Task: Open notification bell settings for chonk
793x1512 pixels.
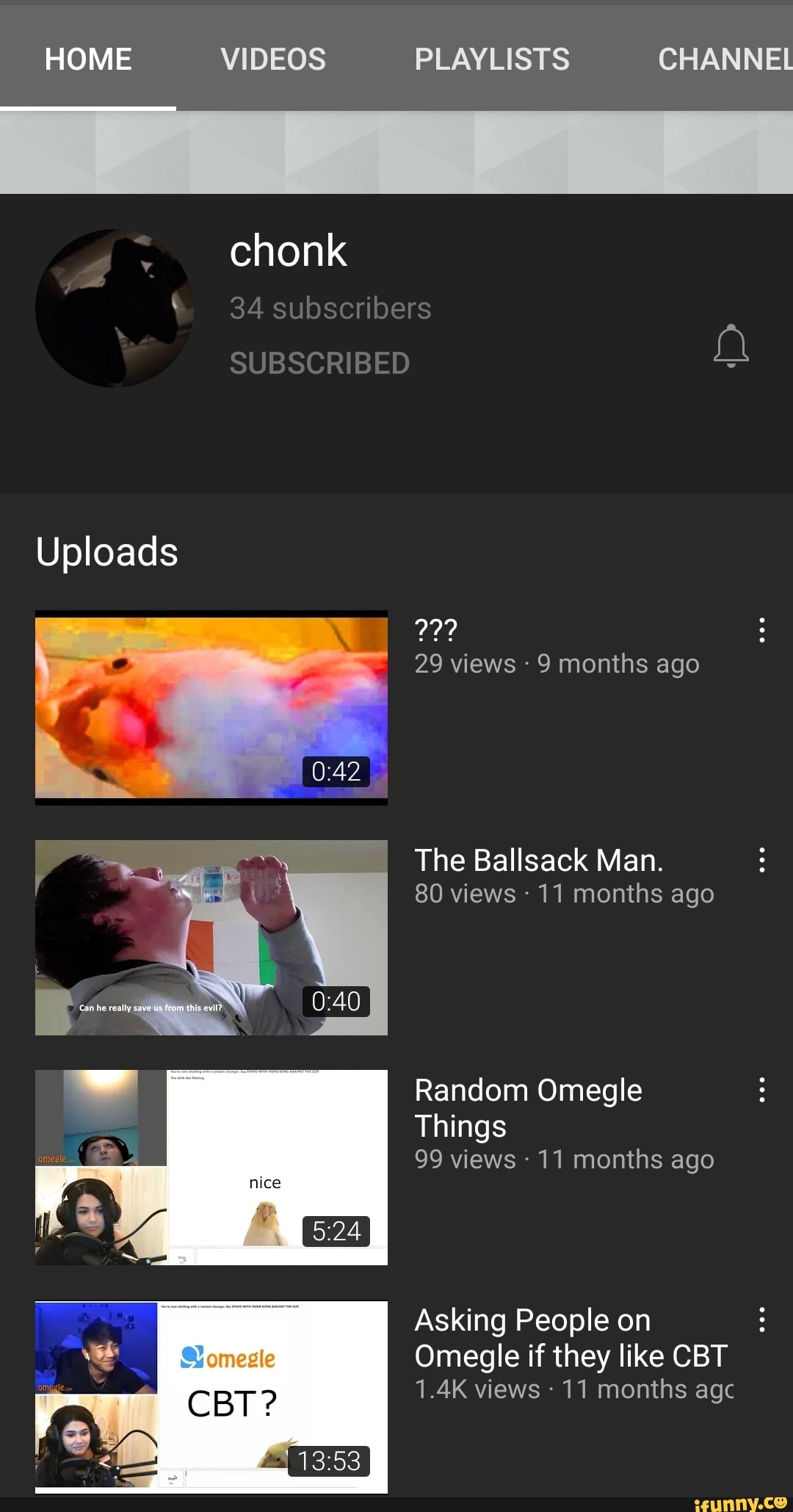Action: point(731,345)
